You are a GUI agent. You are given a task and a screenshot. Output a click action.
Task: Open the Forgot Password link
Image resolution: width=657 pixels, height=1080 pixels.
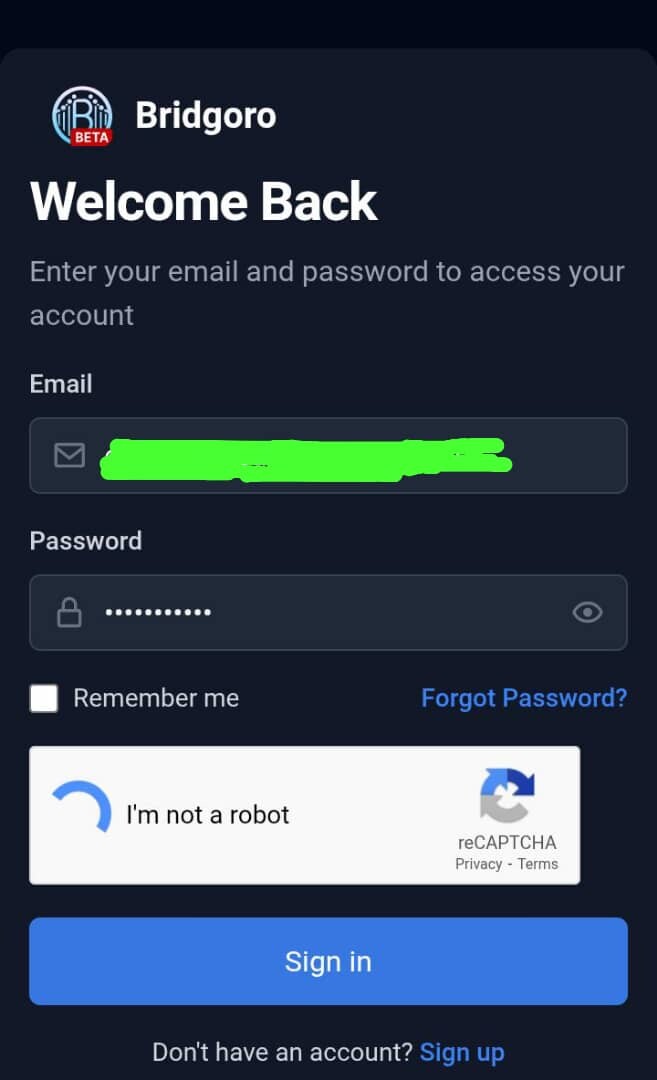point(524,698)
